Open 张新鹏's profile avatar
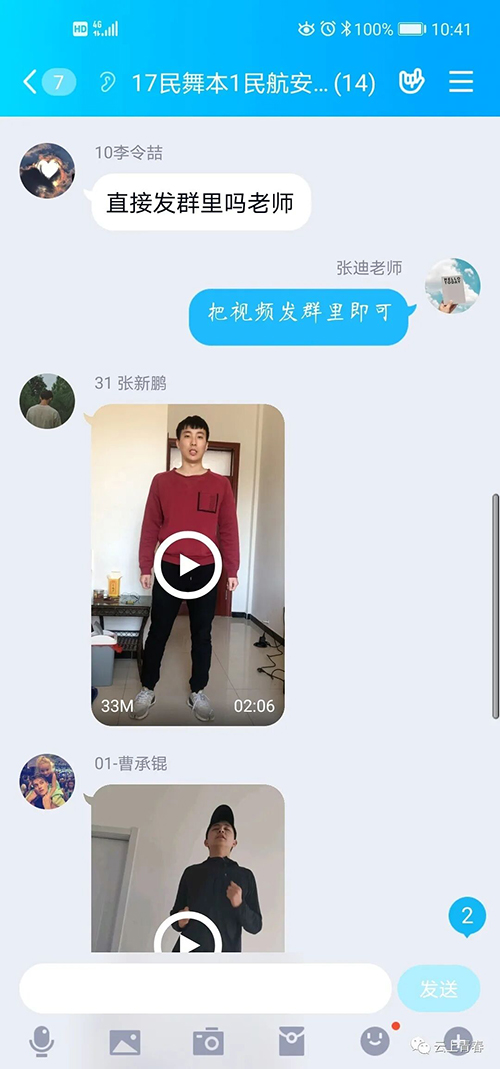 pyautogui.click(x=47, y=401)
